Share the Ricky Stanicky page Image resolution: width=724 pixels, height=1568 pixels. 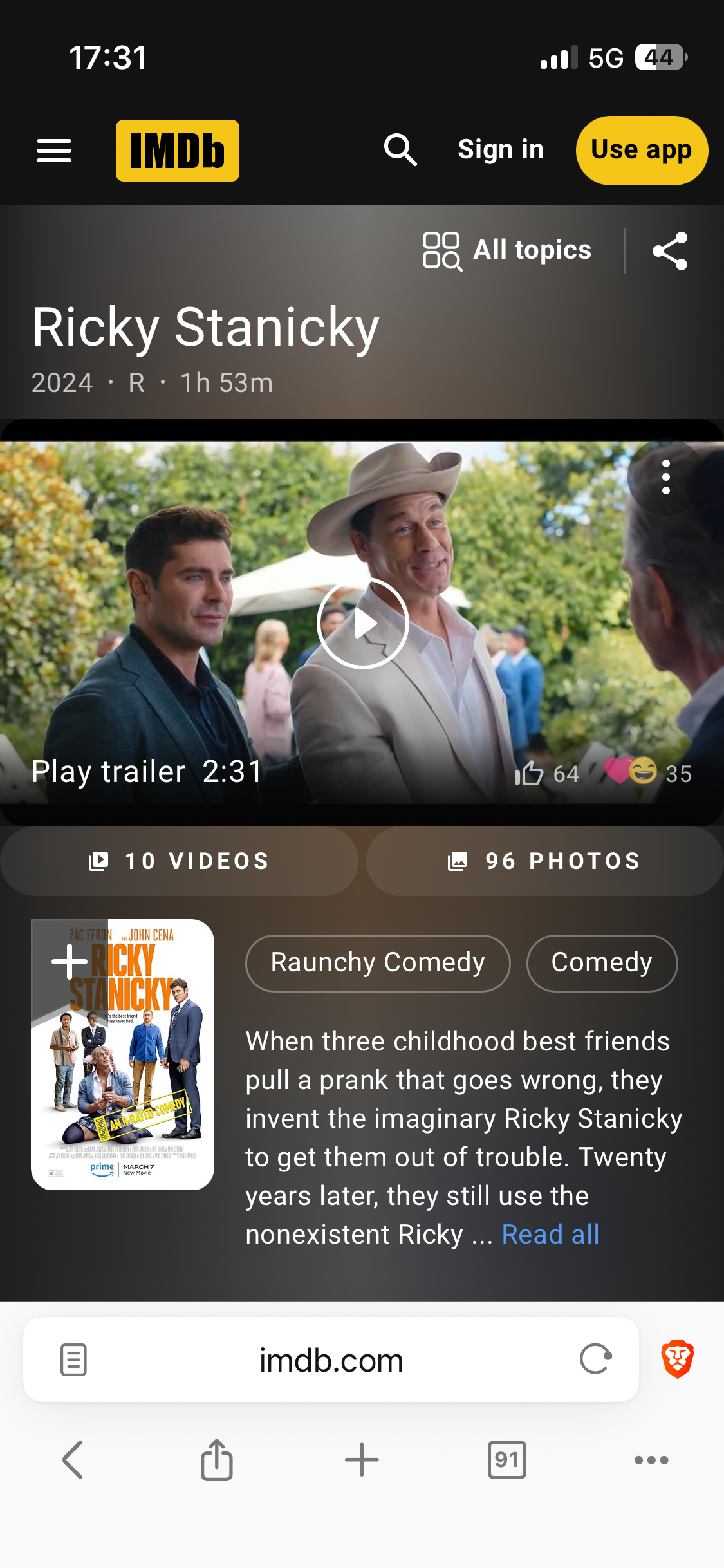[670, 251]
